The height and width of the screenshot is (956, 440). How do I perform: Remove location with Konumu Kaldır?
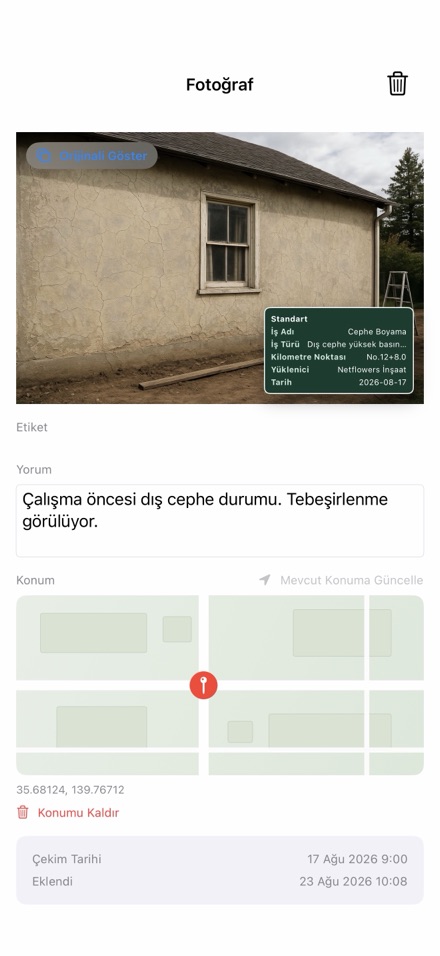tap(68, 813)
